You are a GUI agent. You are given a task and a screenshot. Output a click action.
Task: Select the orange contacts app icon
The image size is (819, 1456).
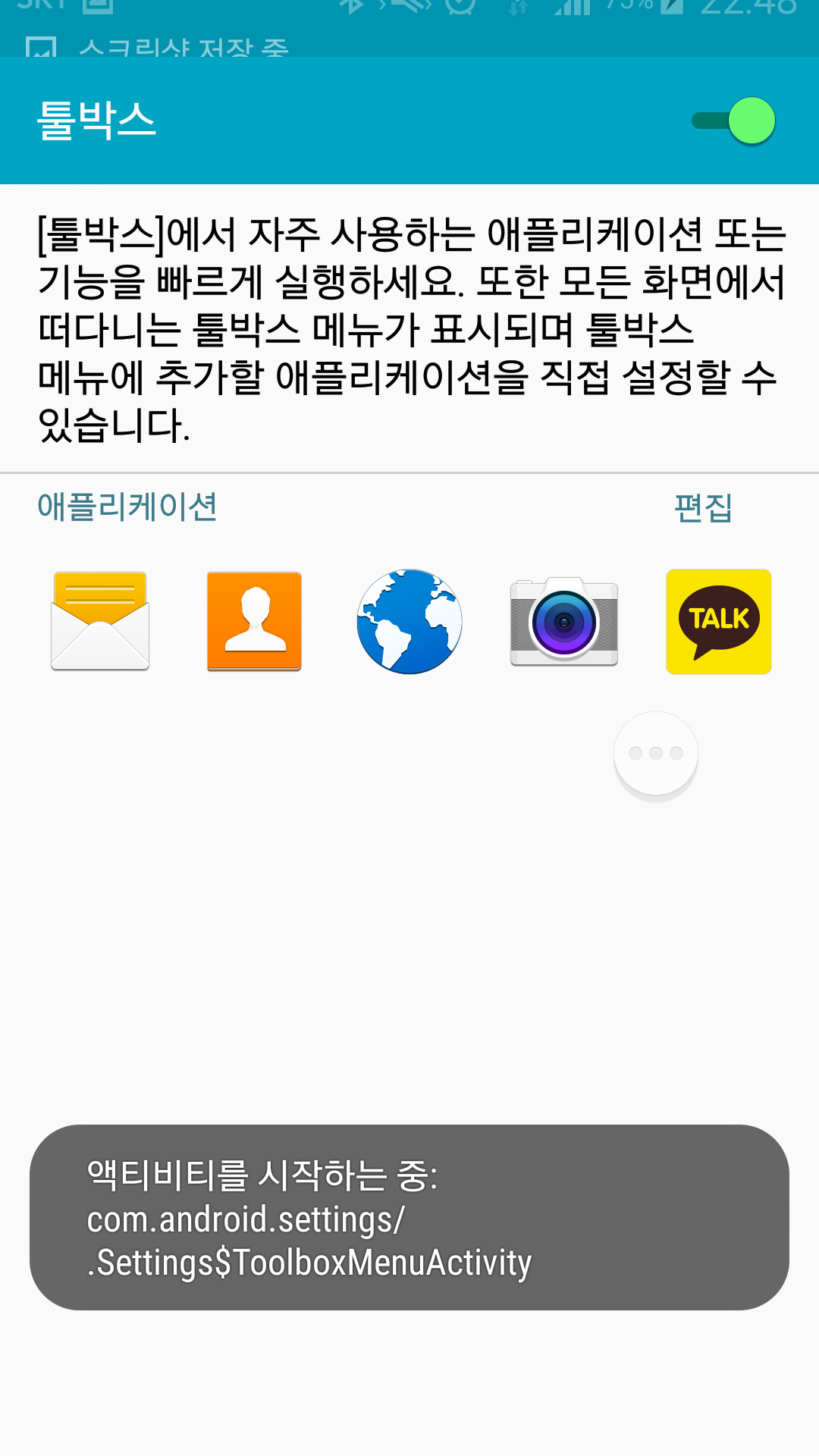click(255, 621)
